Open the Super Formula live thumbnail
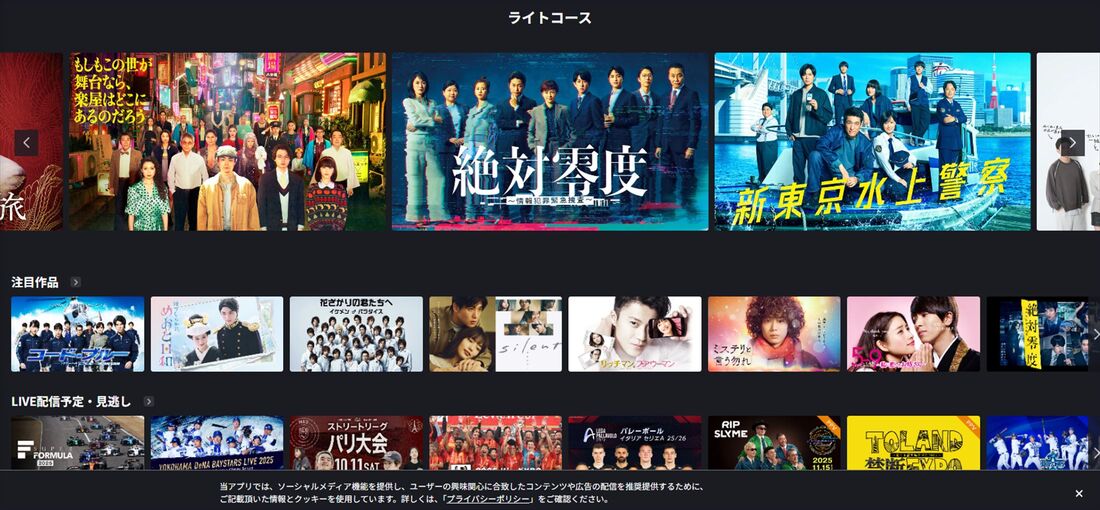1100x510 pixels. coord(77,443)
